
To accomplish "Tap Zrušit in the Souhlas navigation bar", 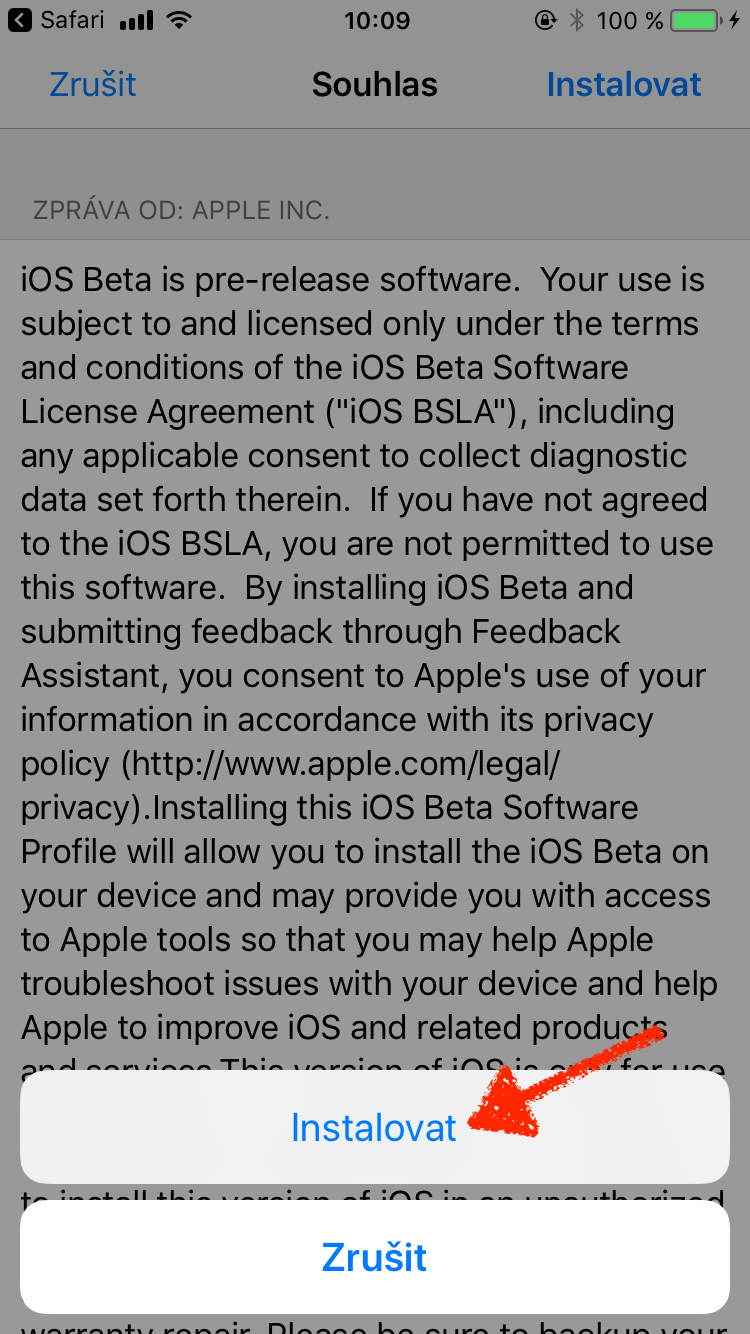I will 93,85.
